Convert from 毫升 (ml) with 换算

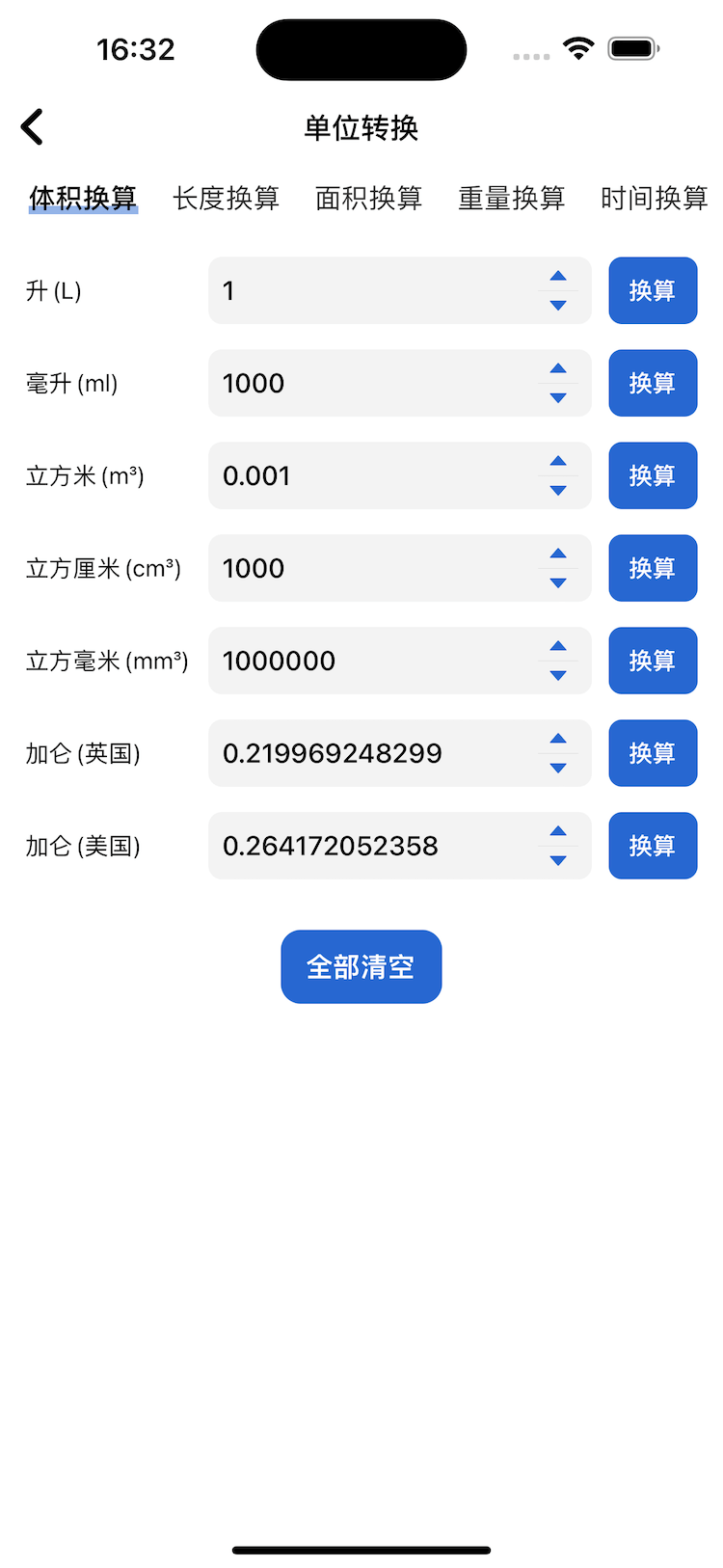pos(653,383)
